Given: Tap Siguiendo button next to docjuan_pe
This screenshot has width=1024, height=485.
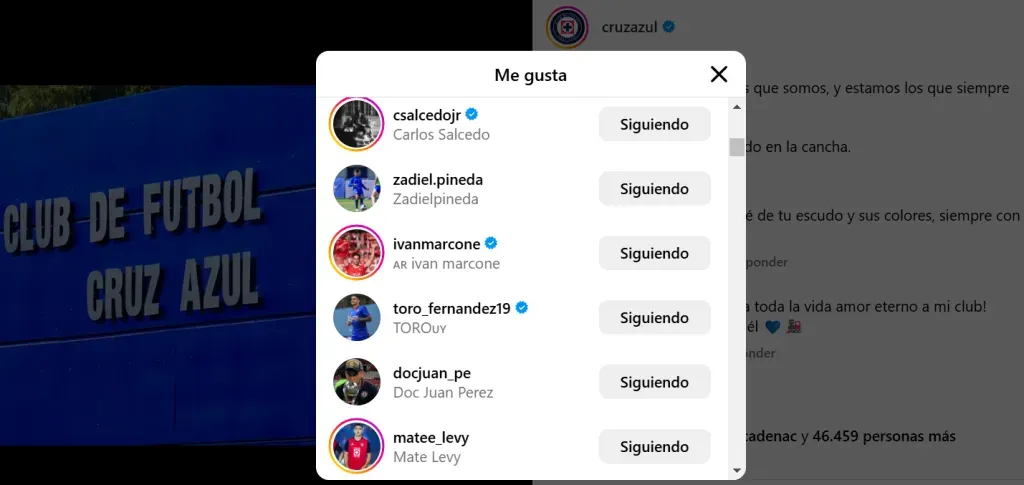Looking at the screenshot, I should [654, 382].
